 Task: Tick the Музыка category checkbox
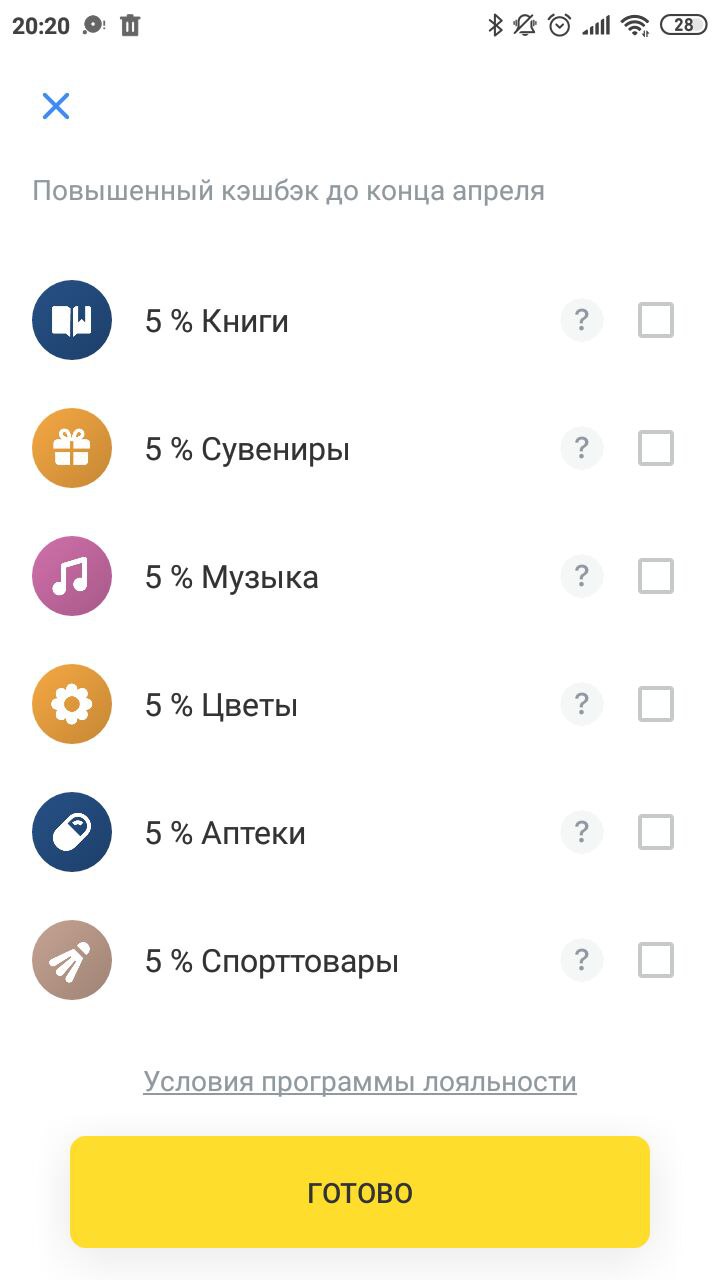pyautogui.click(x=656, y=576)
